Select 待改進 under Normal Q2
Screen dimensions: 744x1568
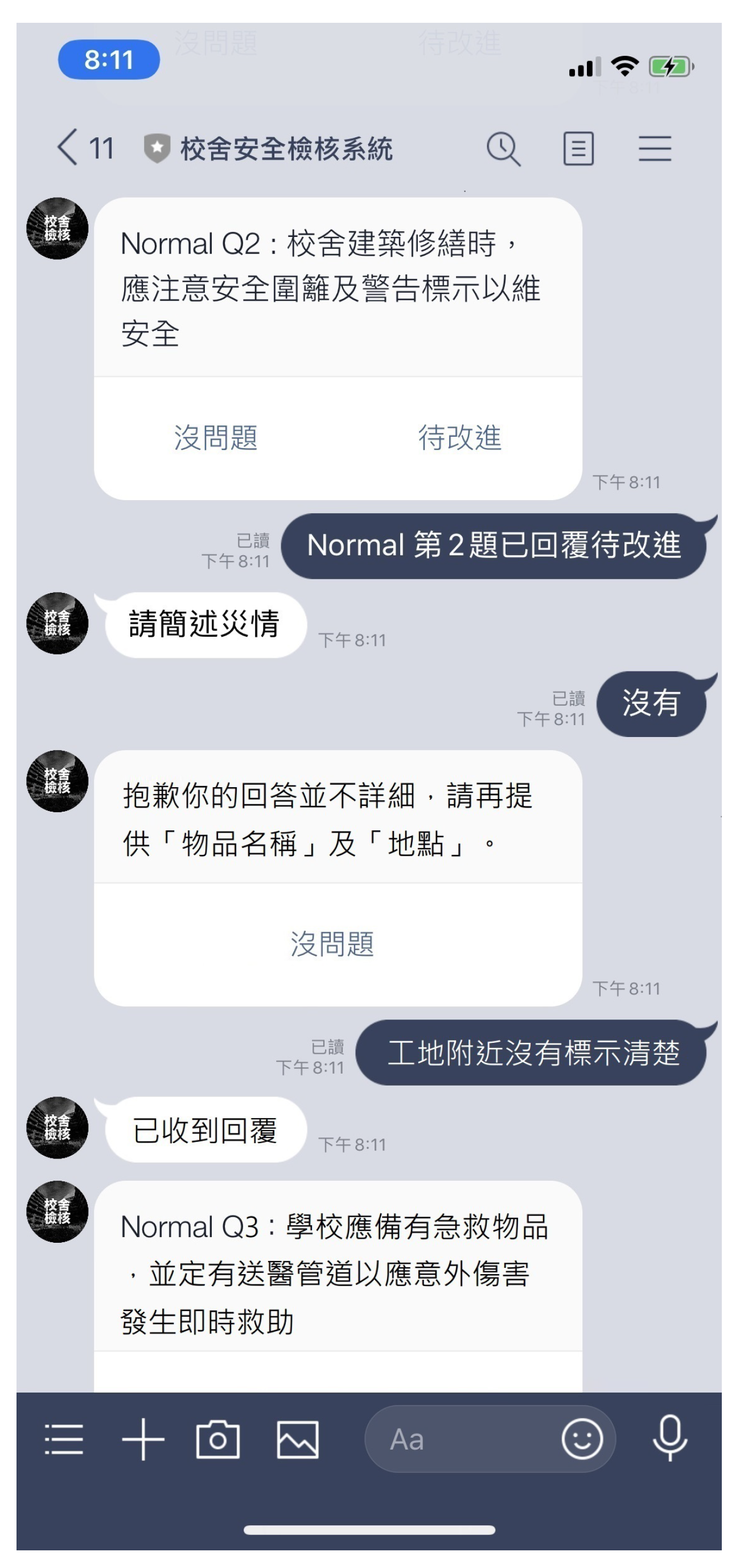pos(459,437)
